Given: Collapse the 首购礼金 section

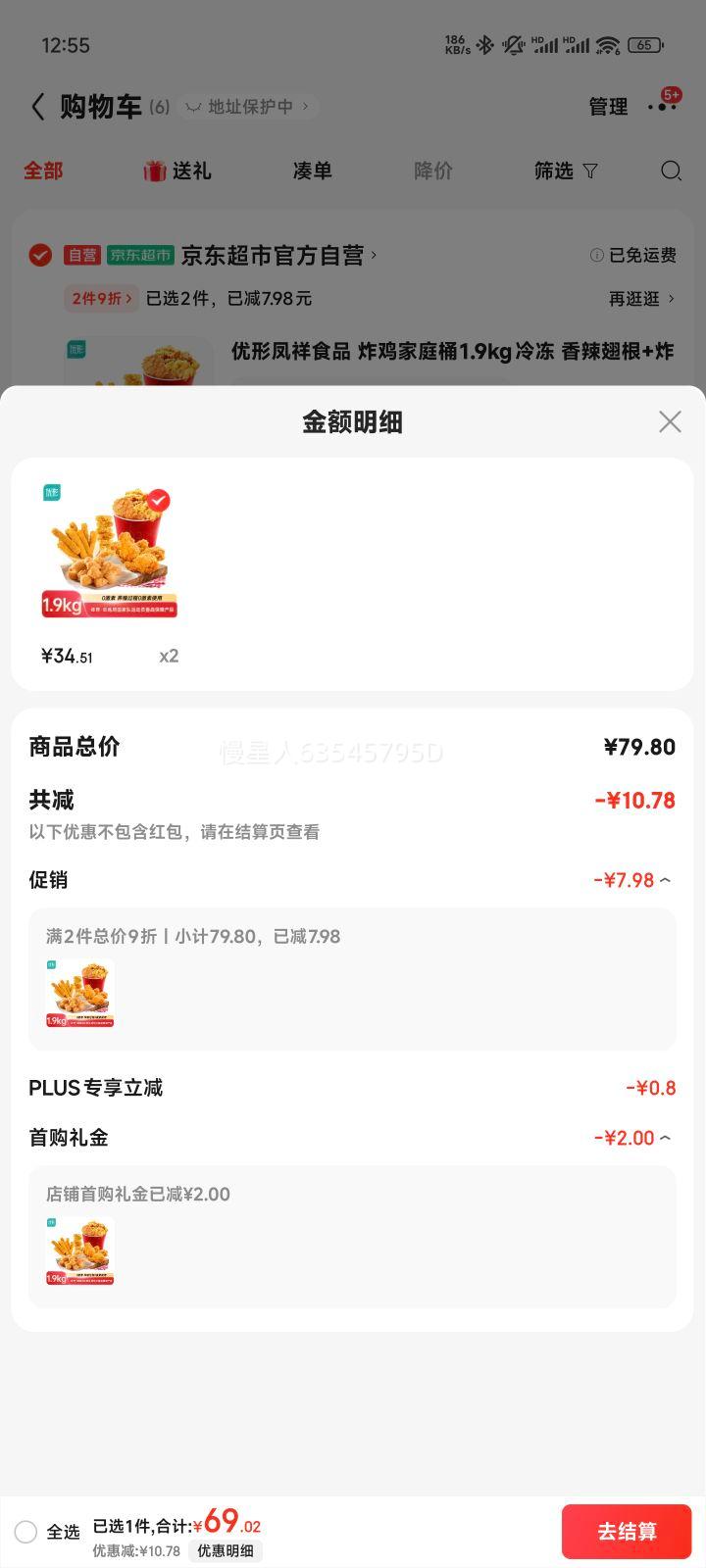Looking at the screenshot, I should click(666, 1138).
